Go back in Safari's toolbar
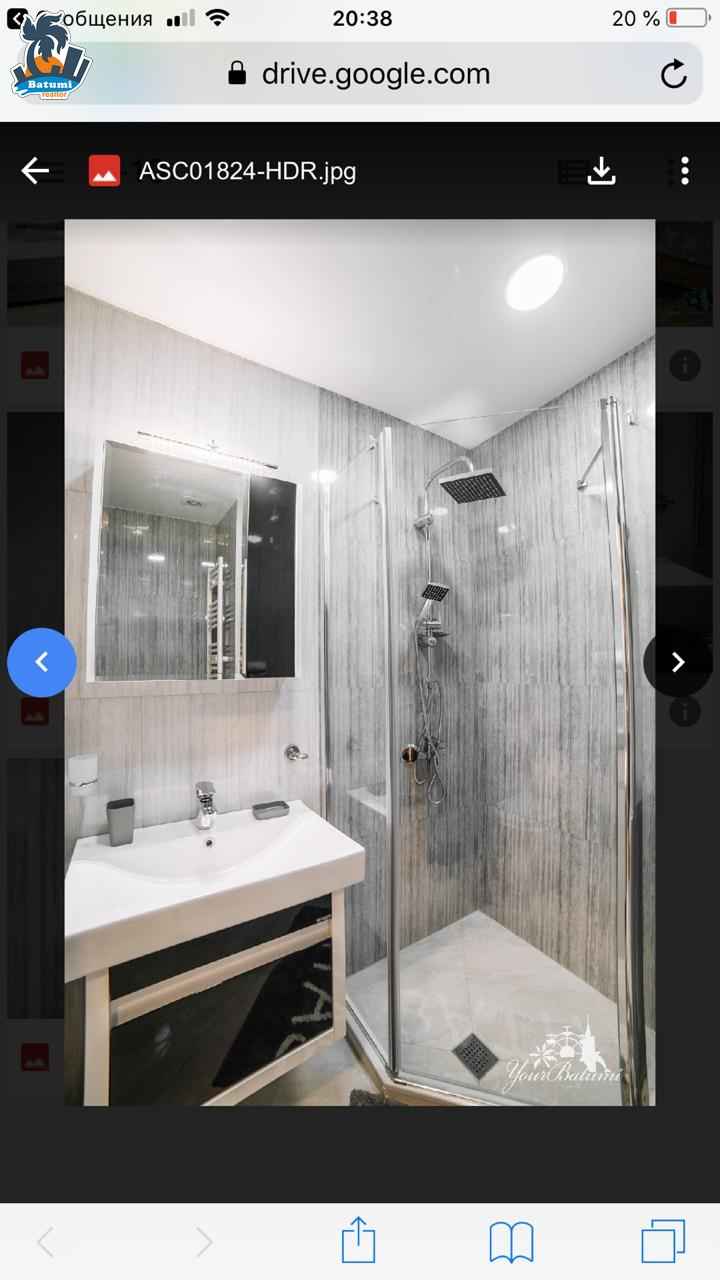This screenshot has width=720, height=1280. click(x=45, y=1243)
